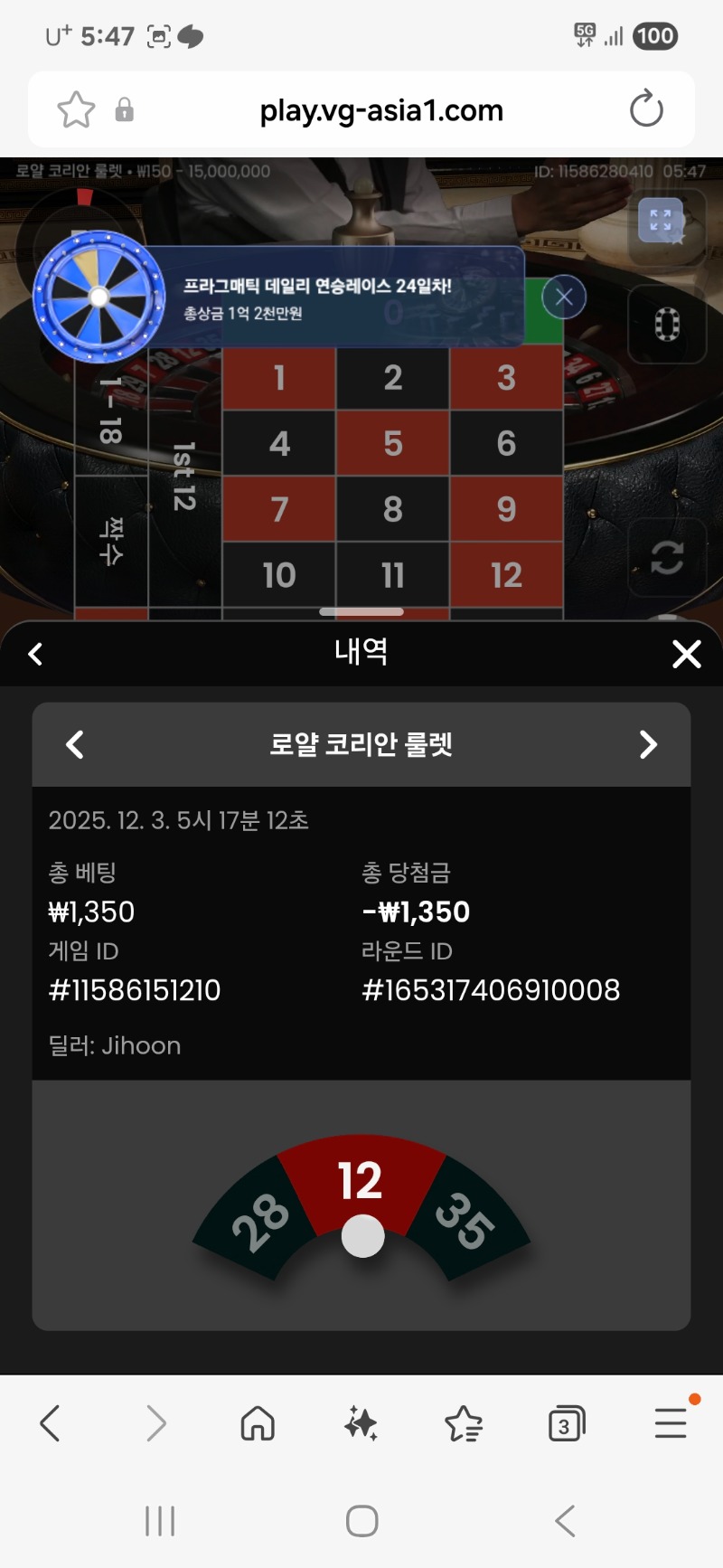The height and width of the screenshot is (1568, 723).
Task: Open the play.vg-asia1.com address bar
Action: click(380, 110)
